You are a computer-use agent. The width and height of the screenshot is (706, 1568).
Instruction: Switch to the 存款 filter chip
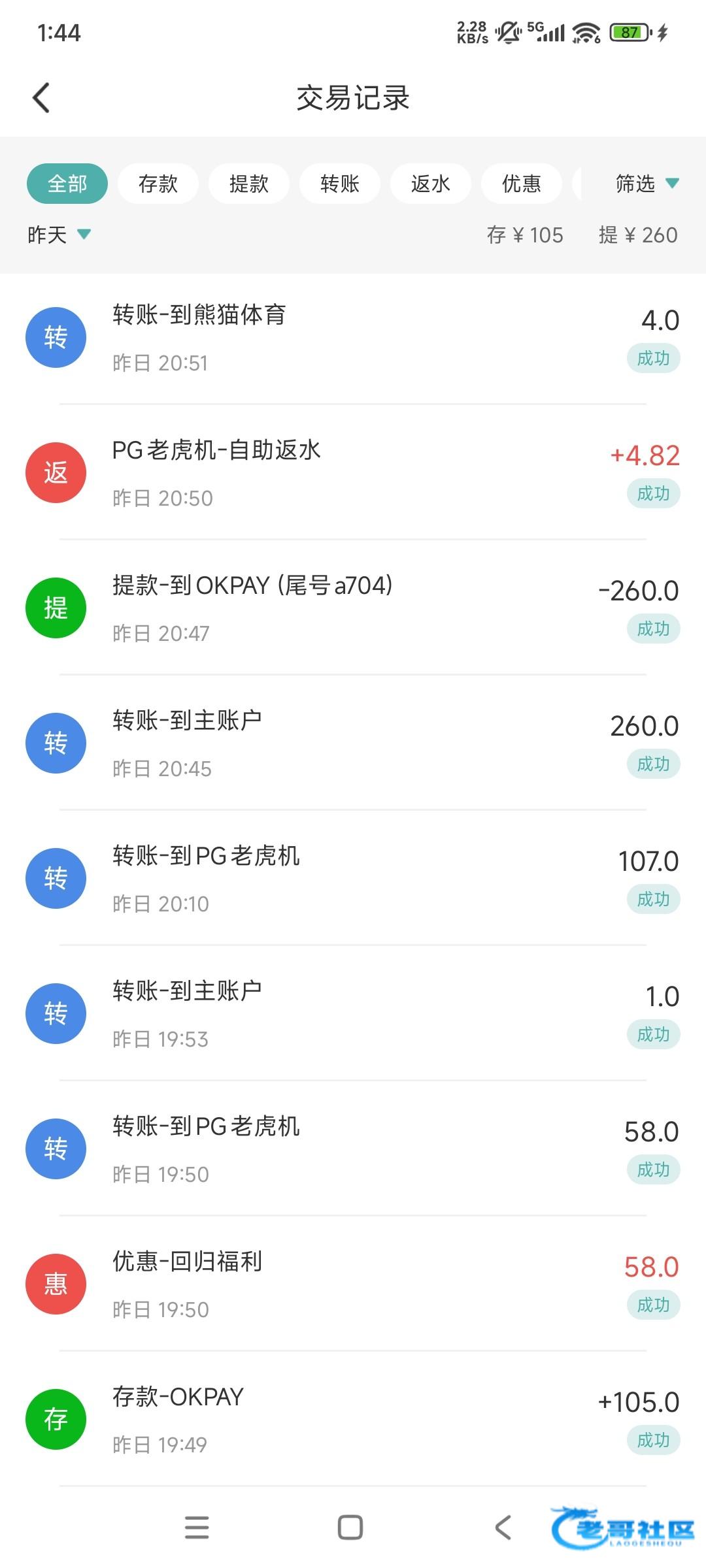(158, 184)
